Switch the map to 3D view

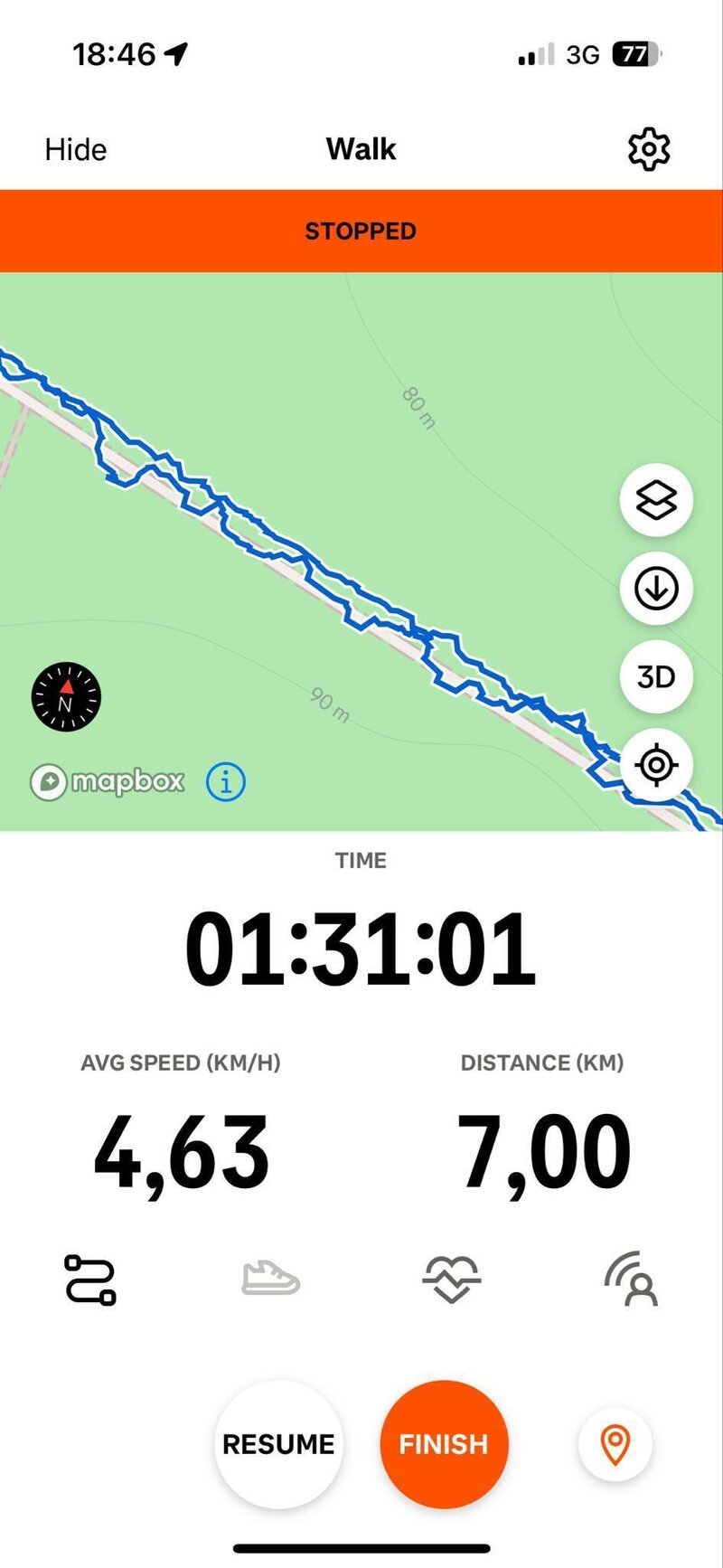[x=656, y=676]
